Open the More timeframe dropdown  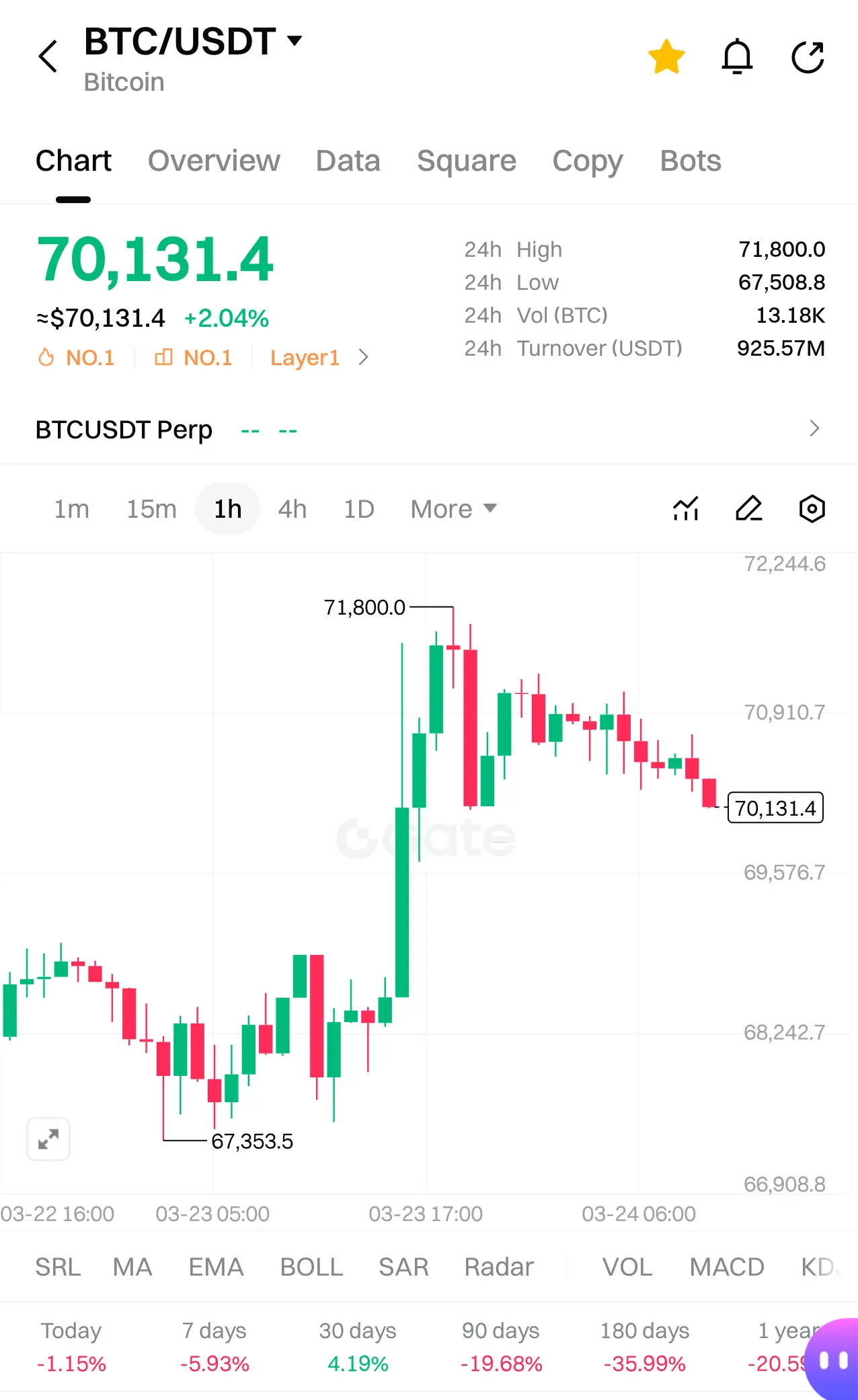(453, 509)
